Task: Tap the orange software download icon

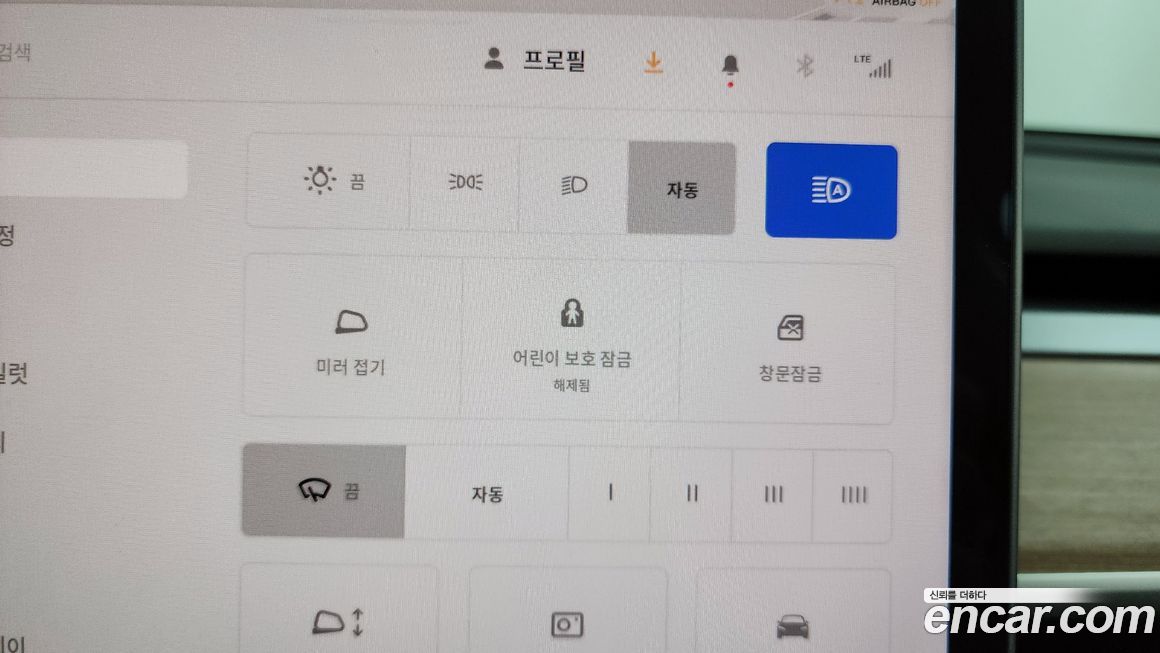Action: (652, 63)
